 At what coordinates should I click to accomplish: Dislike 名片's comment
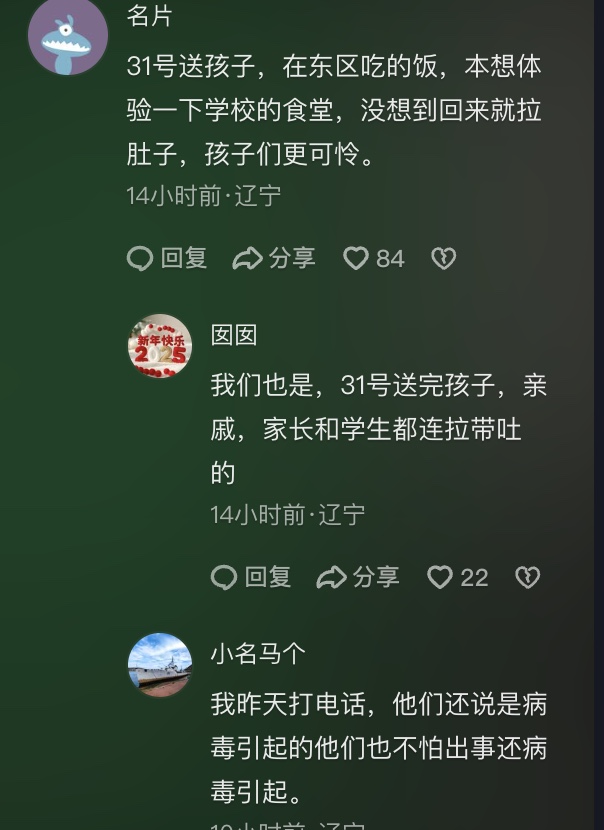click(443, 259)
